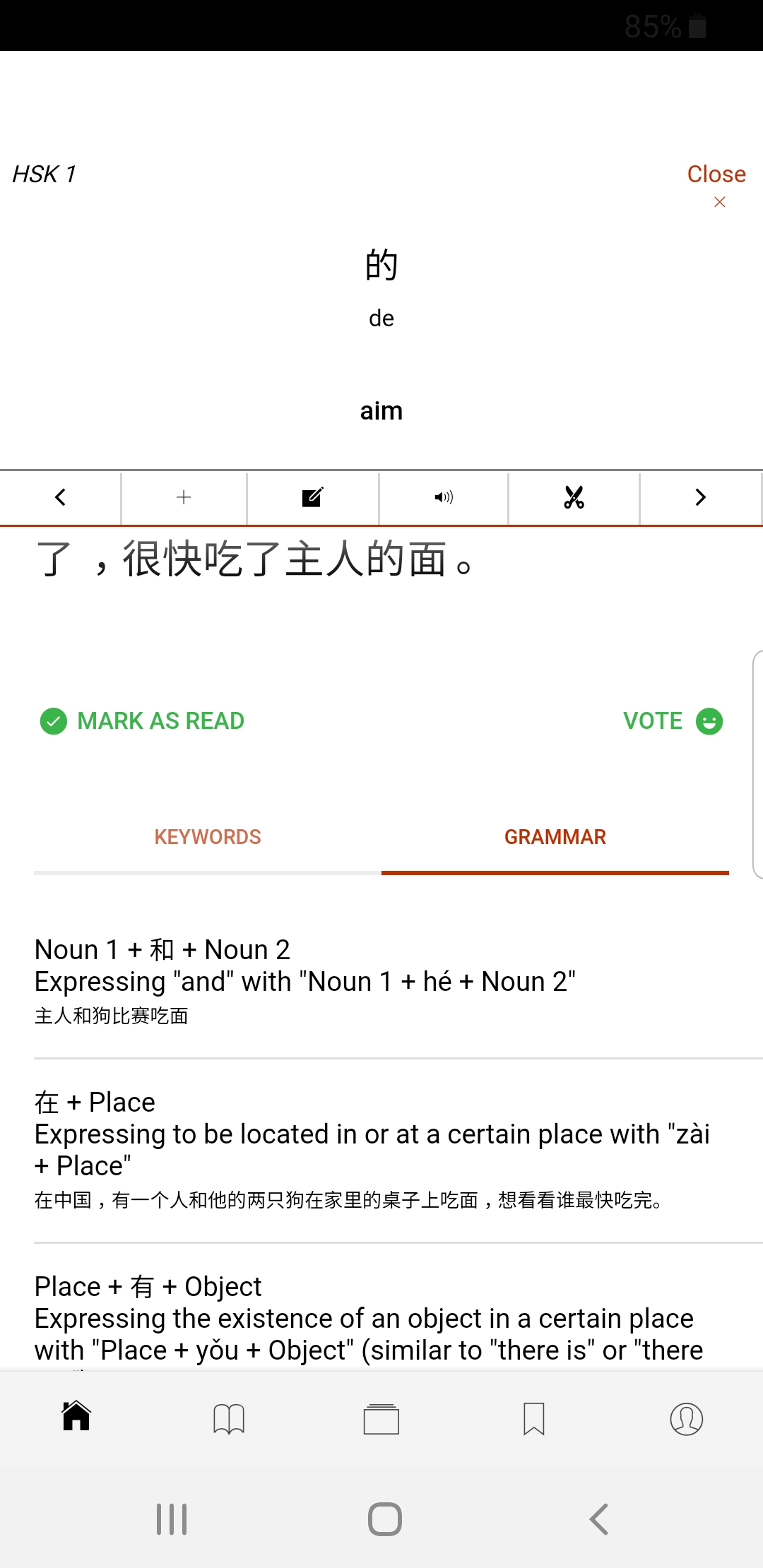Open the "Noun 1 + 和 + Noun 2" grammar point
The image size is (763, 1568).
pyautogui.click(x=304, y=980)
